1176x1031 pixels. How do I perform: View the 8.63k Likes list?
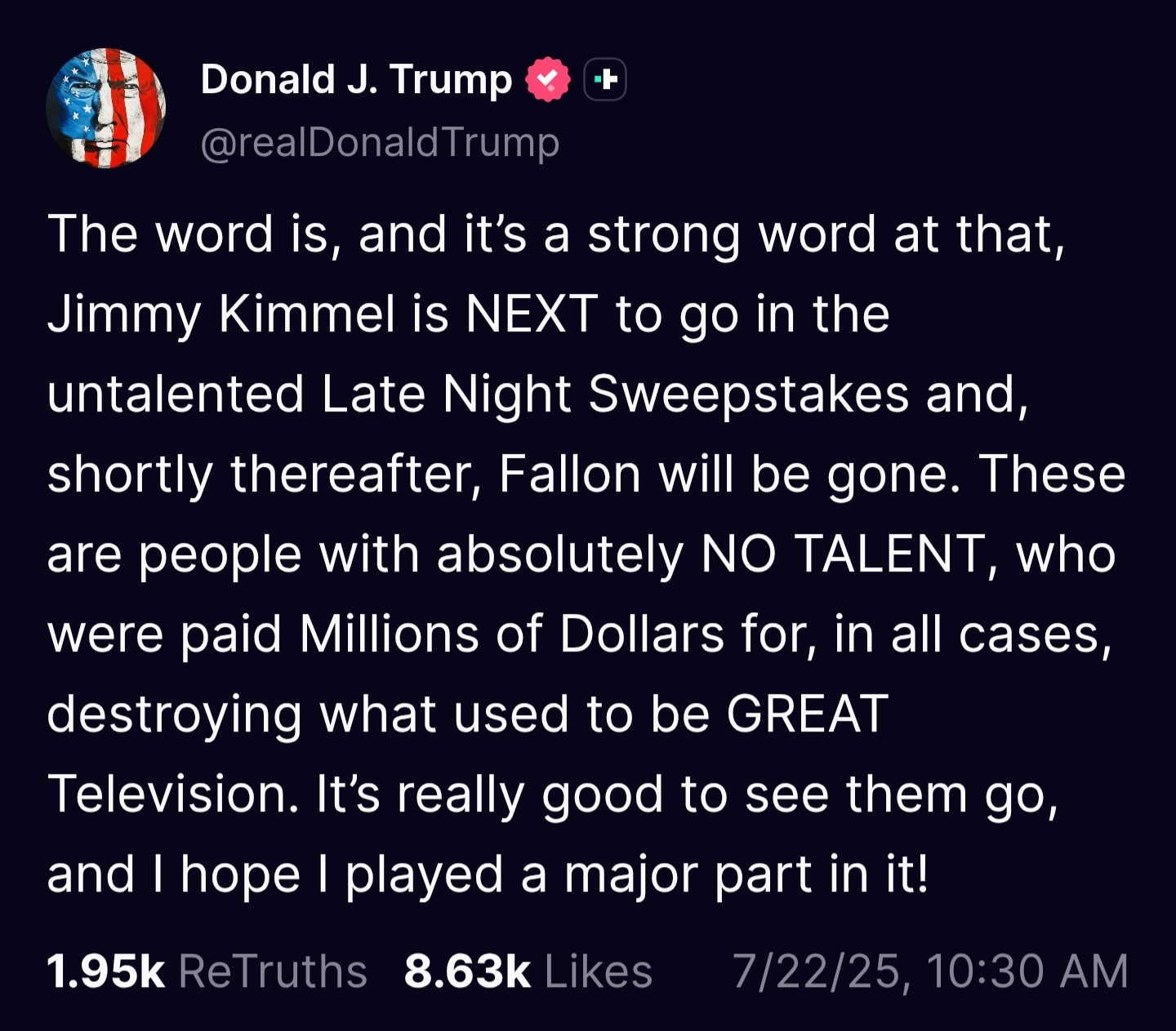528,971
